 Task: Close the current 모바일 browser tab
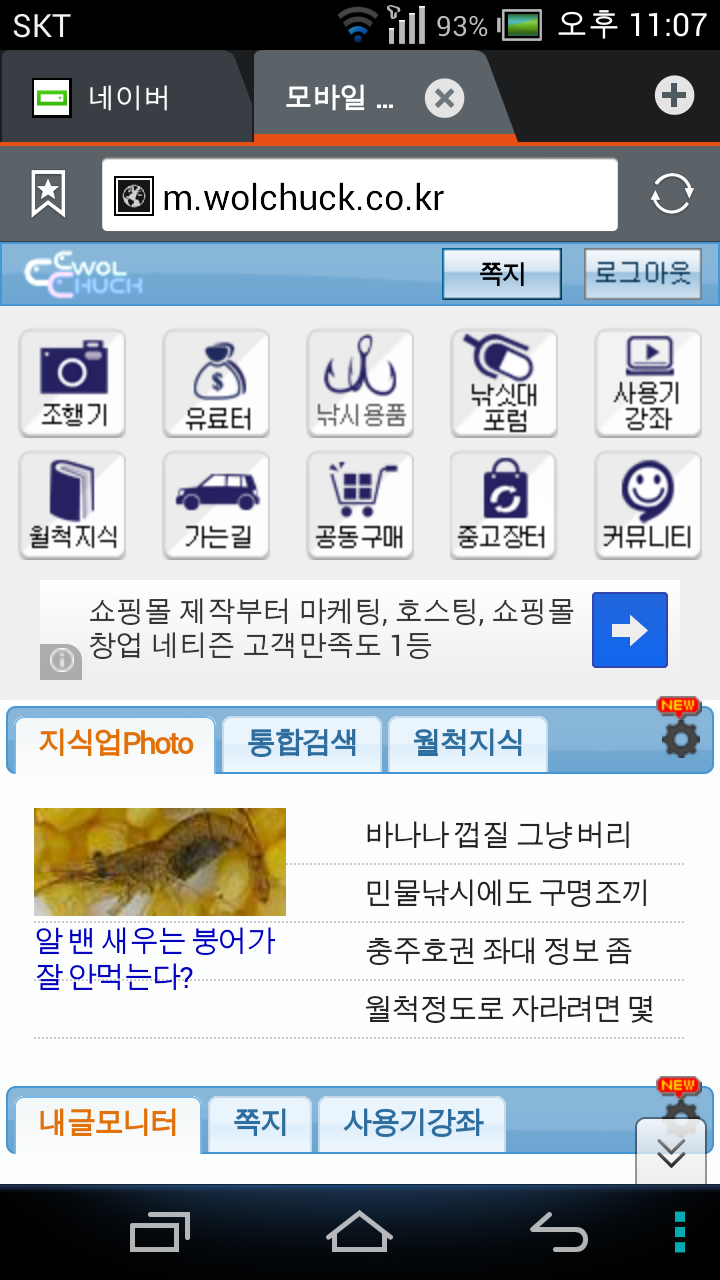(445, 98)
